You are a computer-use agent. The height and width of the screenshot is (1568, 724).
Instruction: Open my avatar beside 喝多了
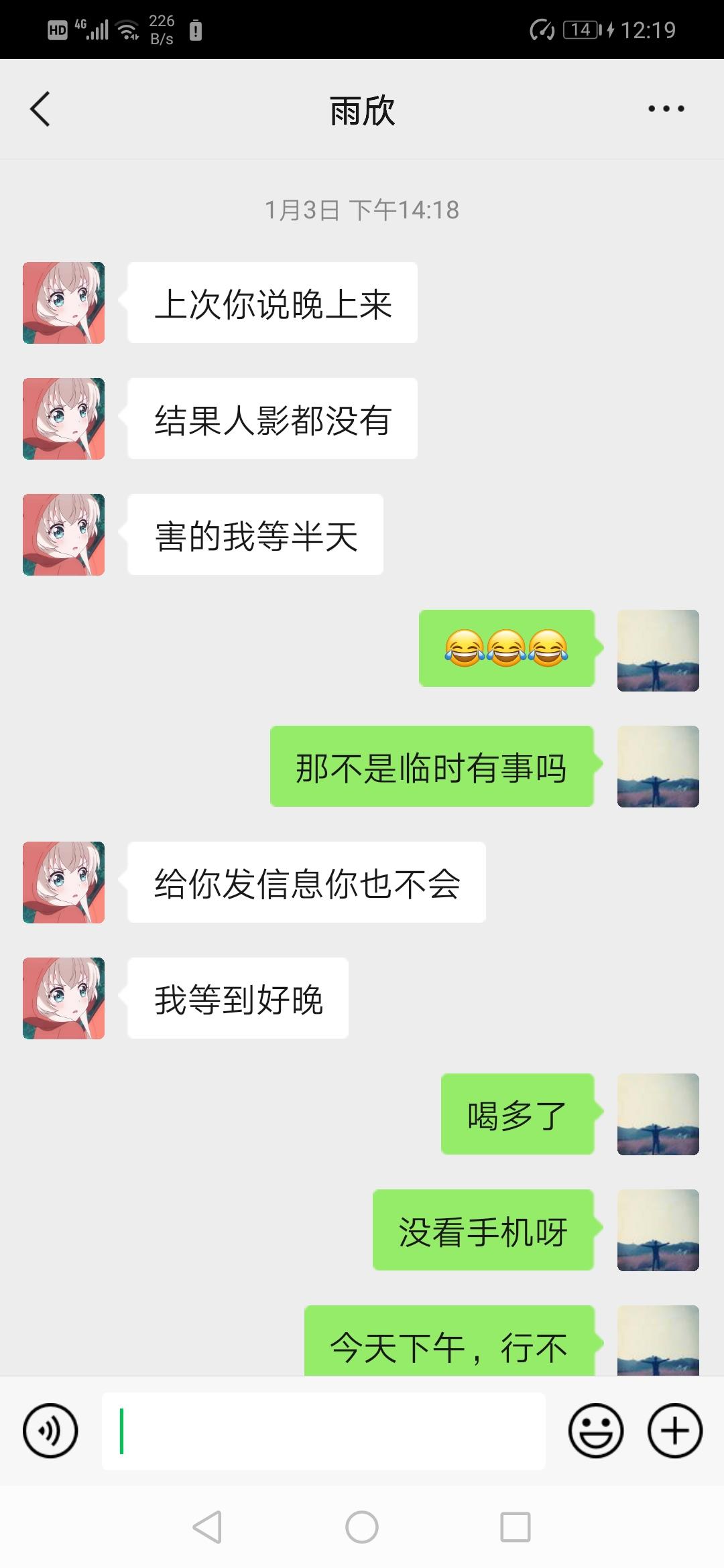click(x=658, y=1114)
